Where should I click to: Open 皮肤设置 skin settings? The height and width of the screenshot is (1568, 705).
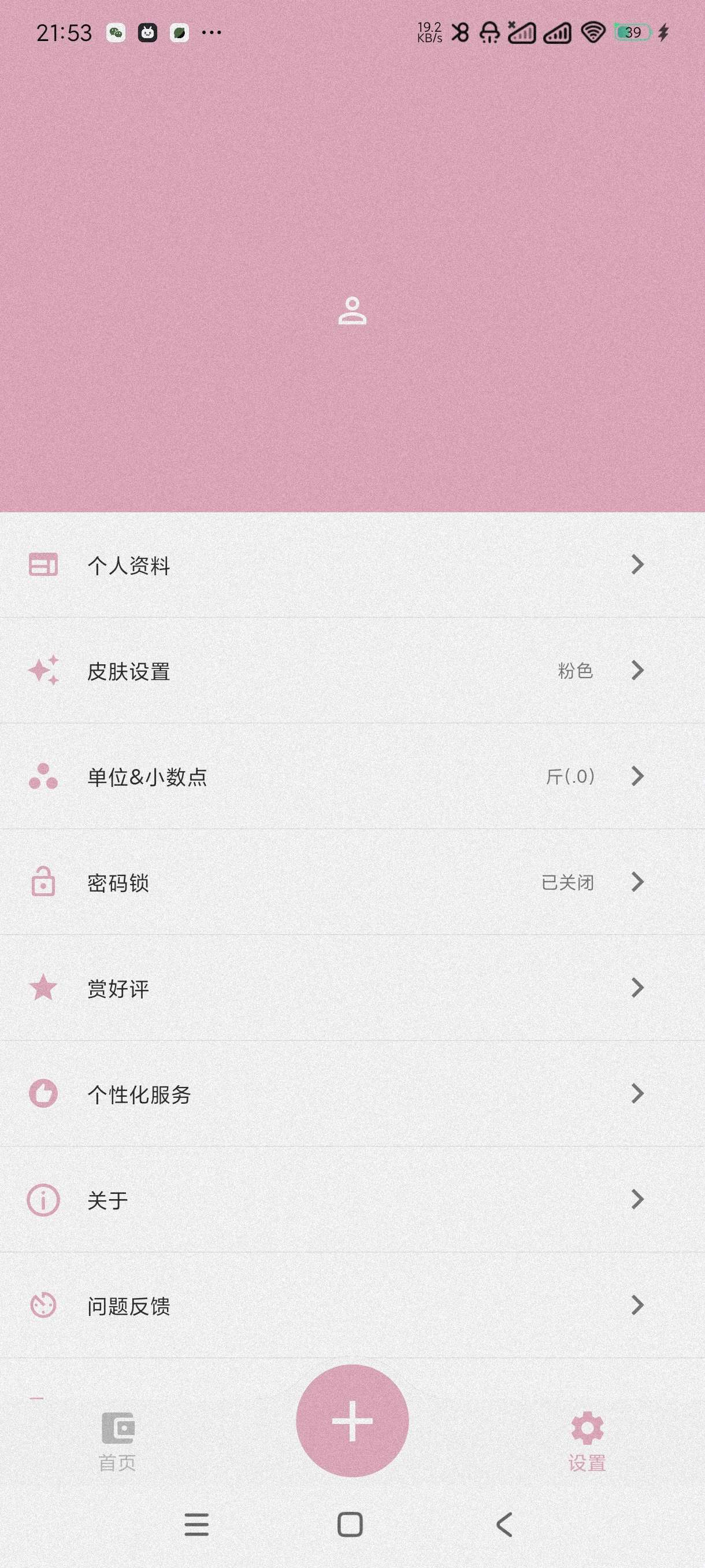352,671
